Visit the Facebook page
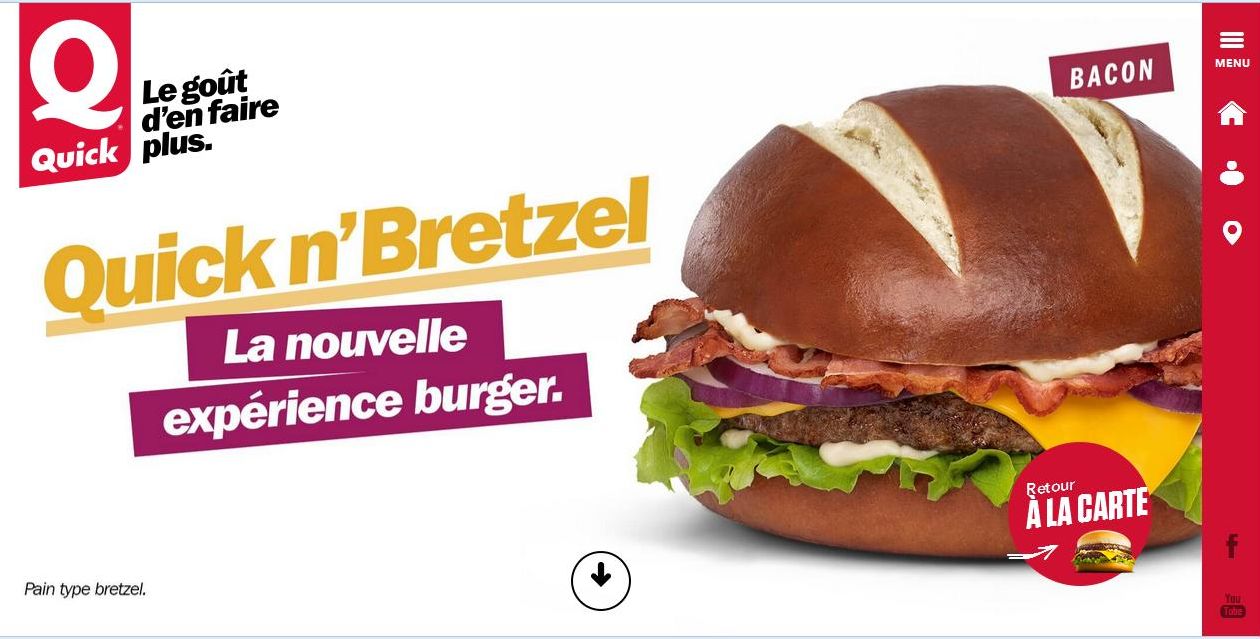1260x639 pixels. [1232, 546]
